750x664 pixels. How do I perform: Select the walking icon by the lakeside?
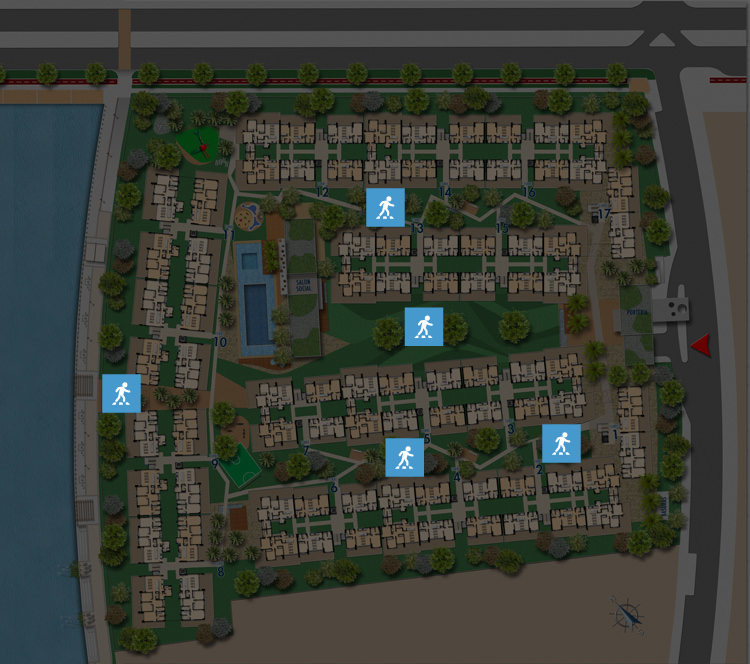coord(121,393)
